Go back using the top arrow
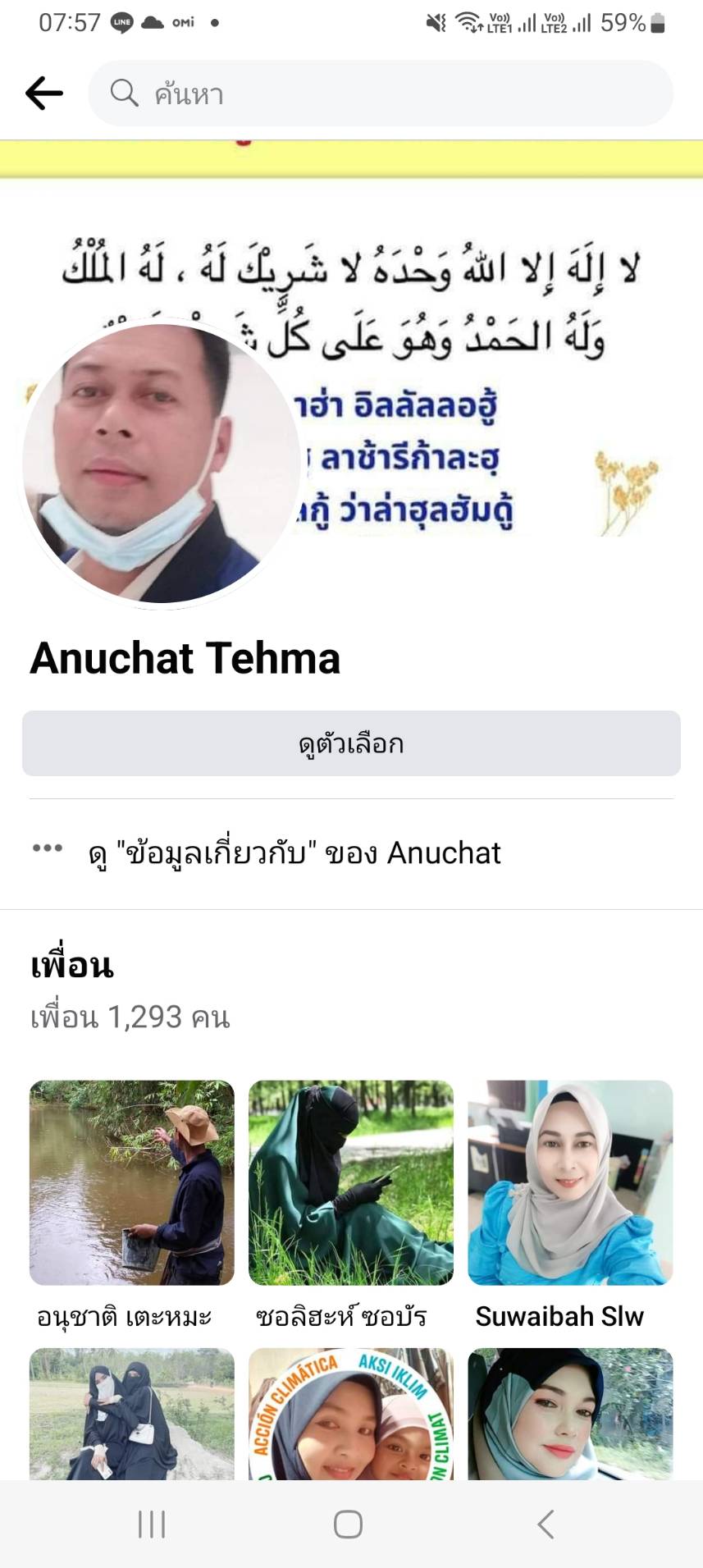The height and width of the screenshot is (1568, 703). point(44,94)
